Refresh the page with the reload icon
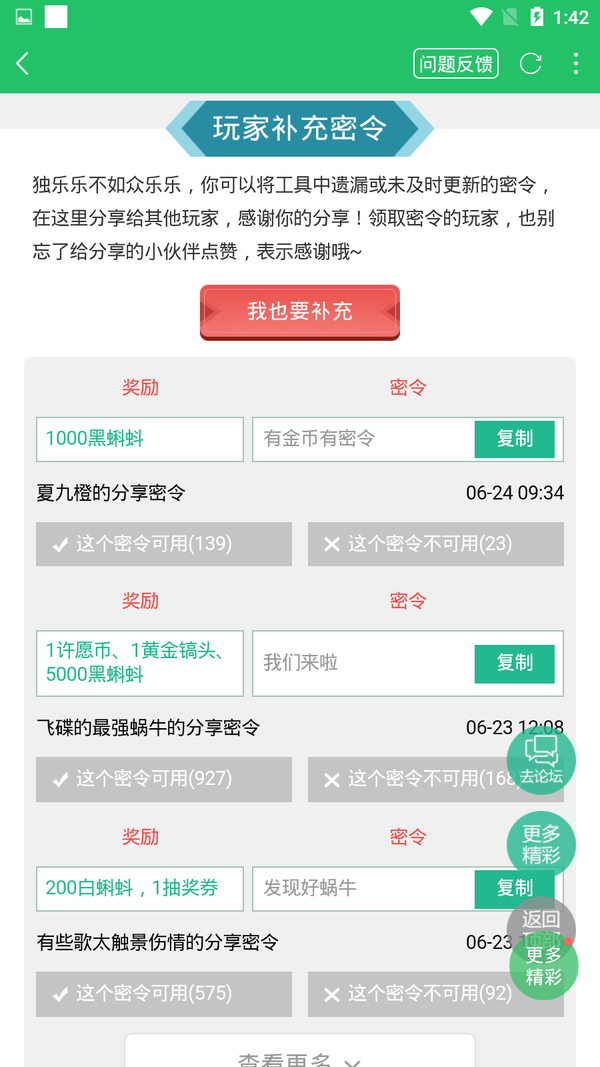This screenshot has width=600, height=1067. click(x=530, y=64)
